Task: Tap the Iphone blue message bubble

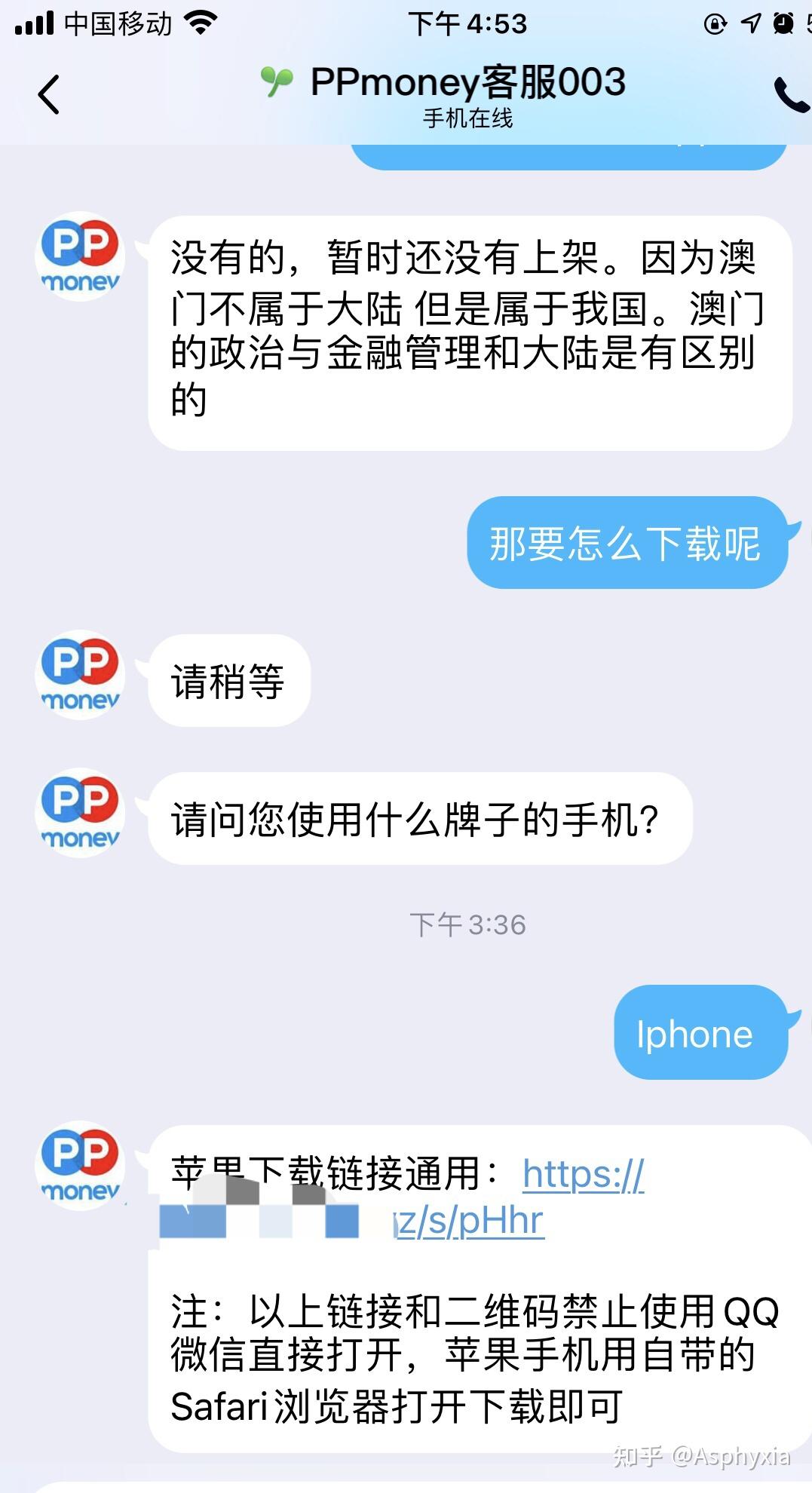Action: 698,1035
